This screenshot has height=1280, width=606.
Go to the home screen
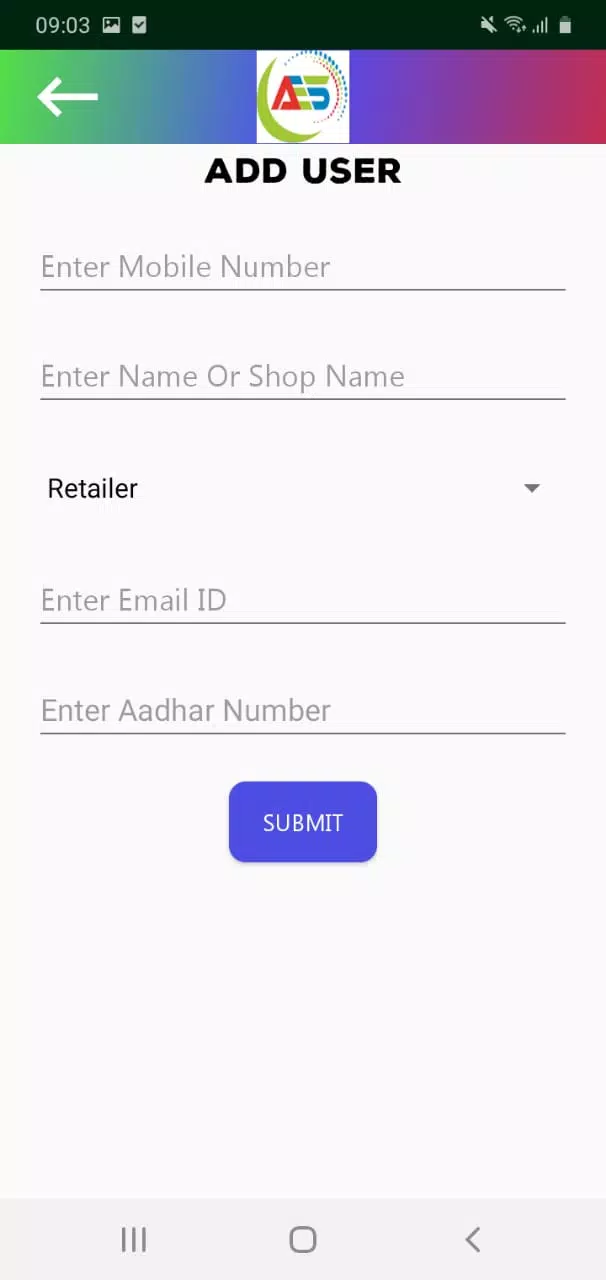[x=302, y=1240]
